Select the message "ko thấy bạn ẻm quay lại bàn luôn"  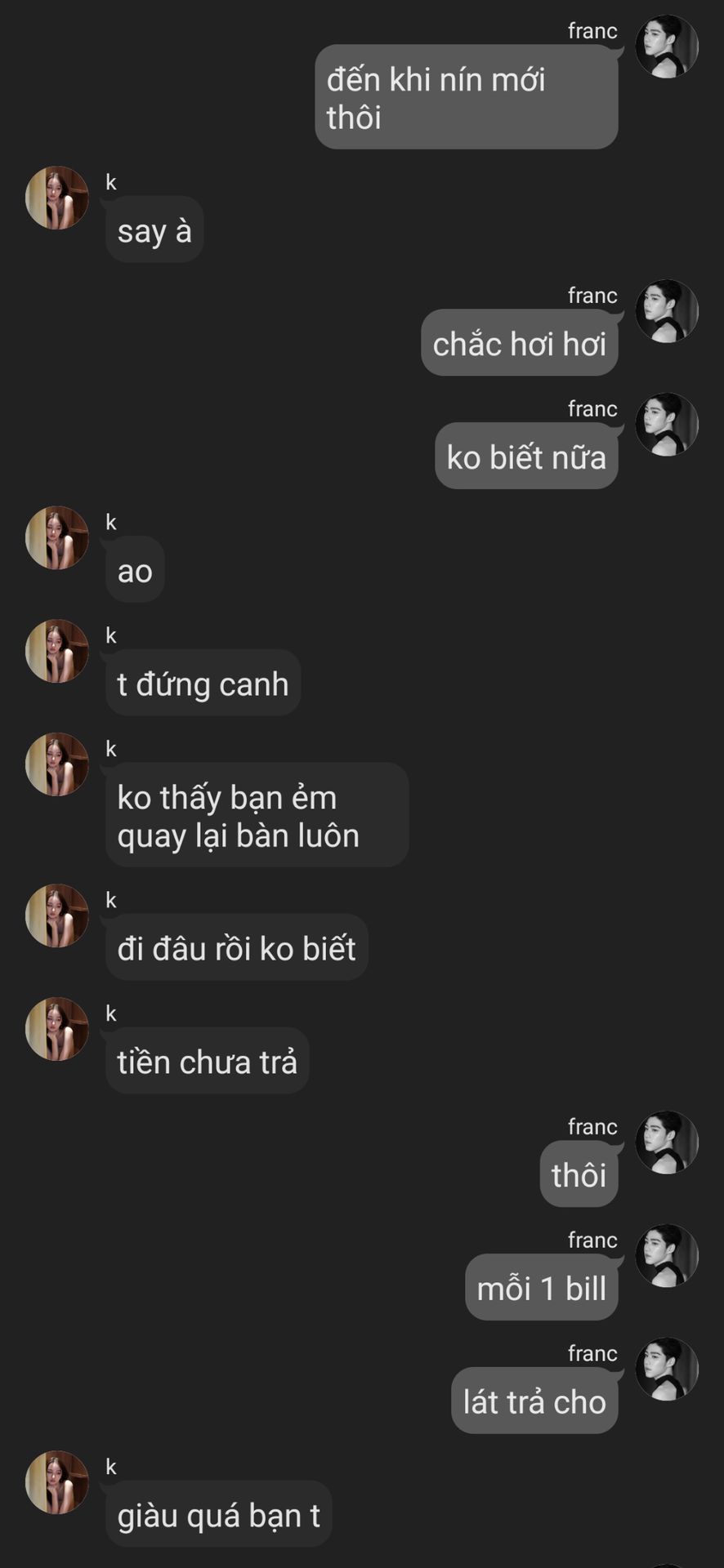pos(257,815)
